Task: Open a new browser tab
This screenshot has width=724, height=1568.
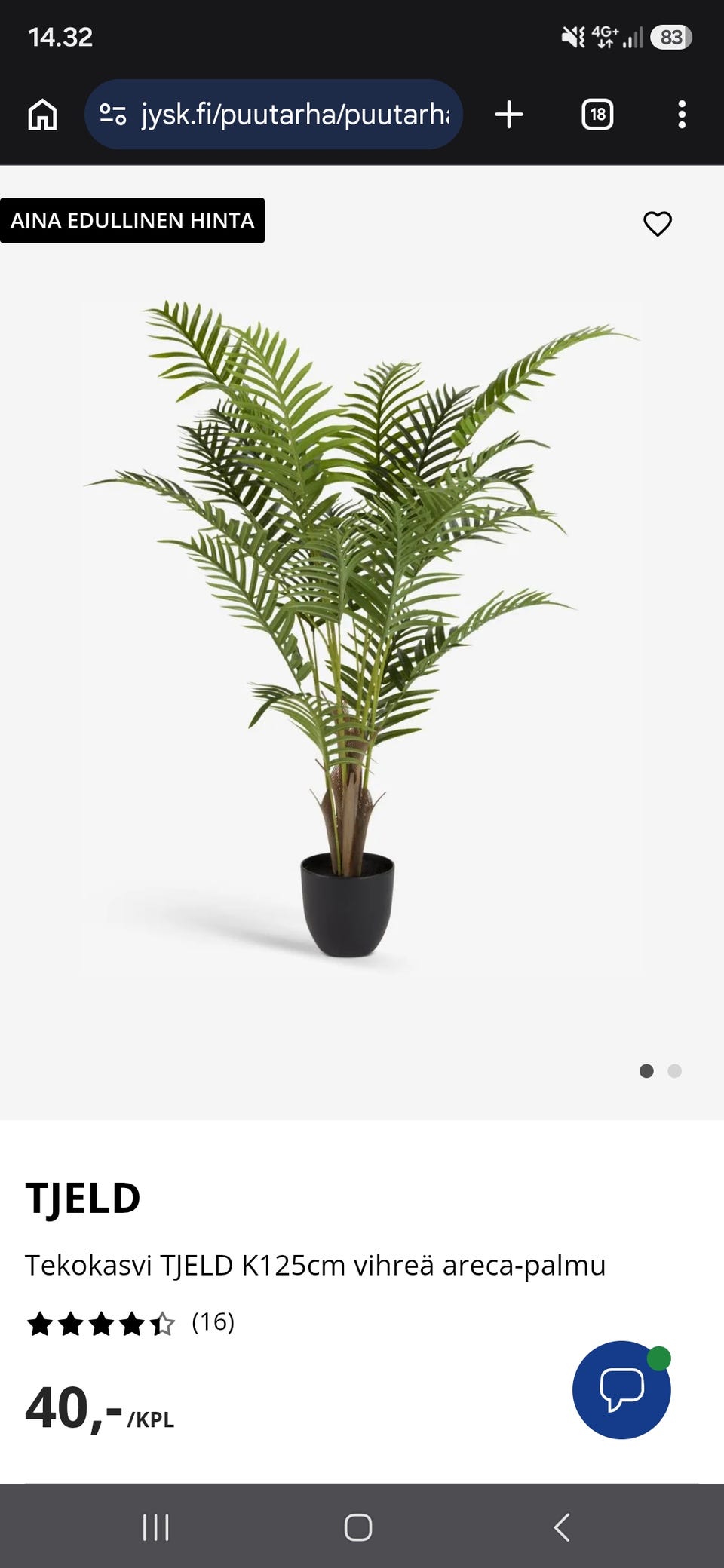Action: (x=509, y=115)
